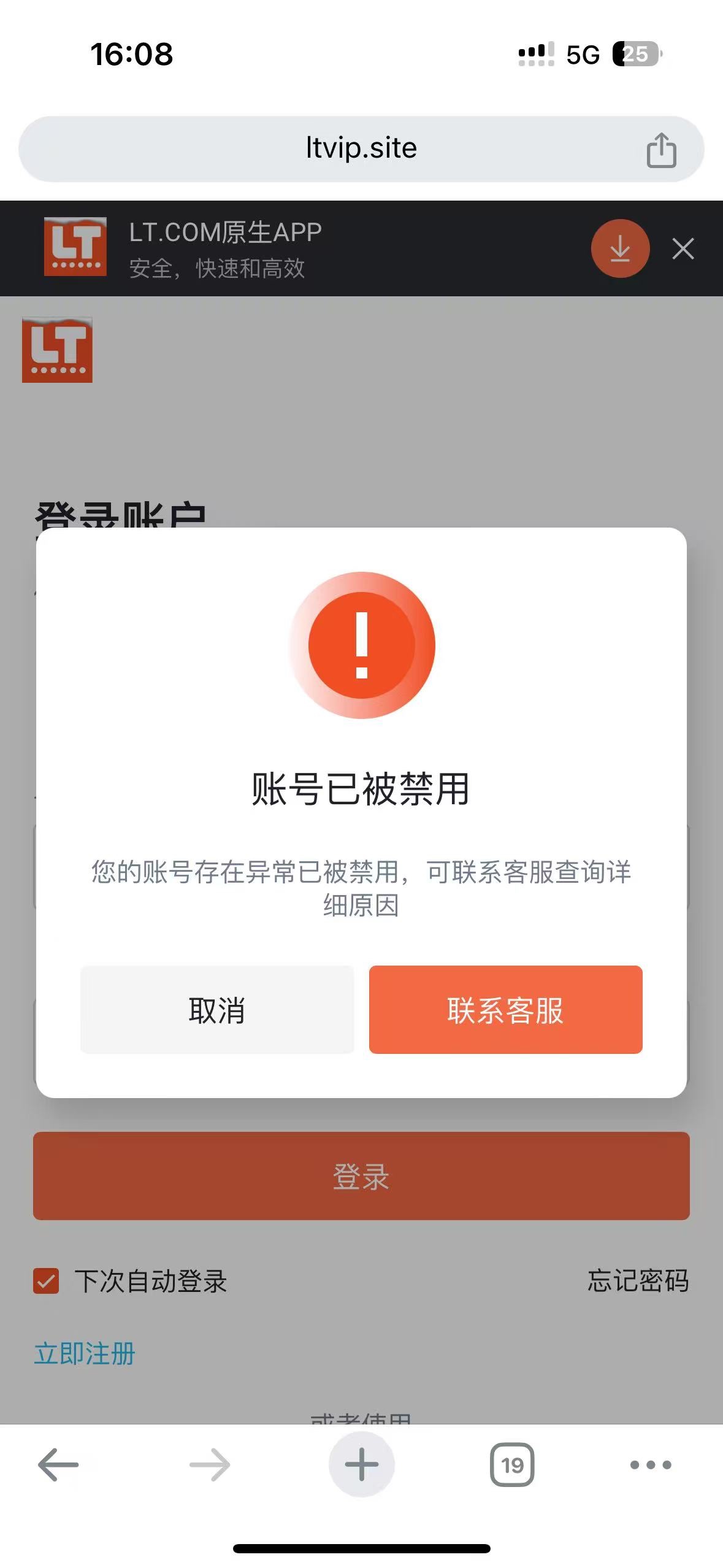
Task: Open the ltvip.site address bar
Action: [x=361, y=148]
